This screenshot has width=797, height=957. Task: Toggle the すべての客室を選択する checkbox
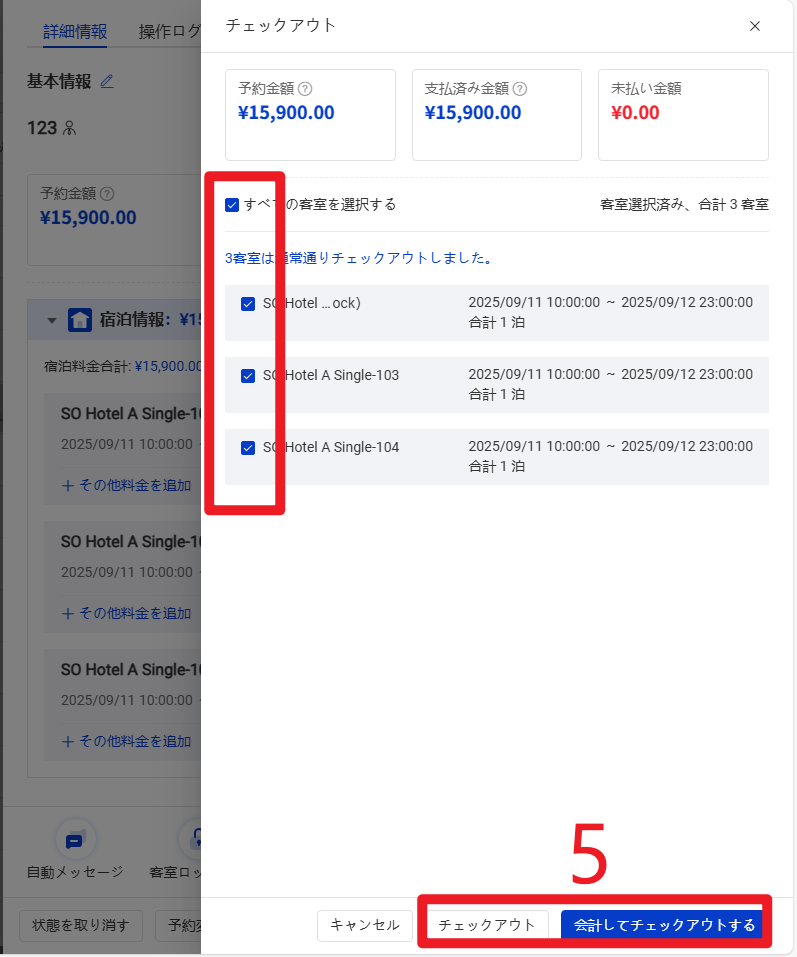coord(232,205)
